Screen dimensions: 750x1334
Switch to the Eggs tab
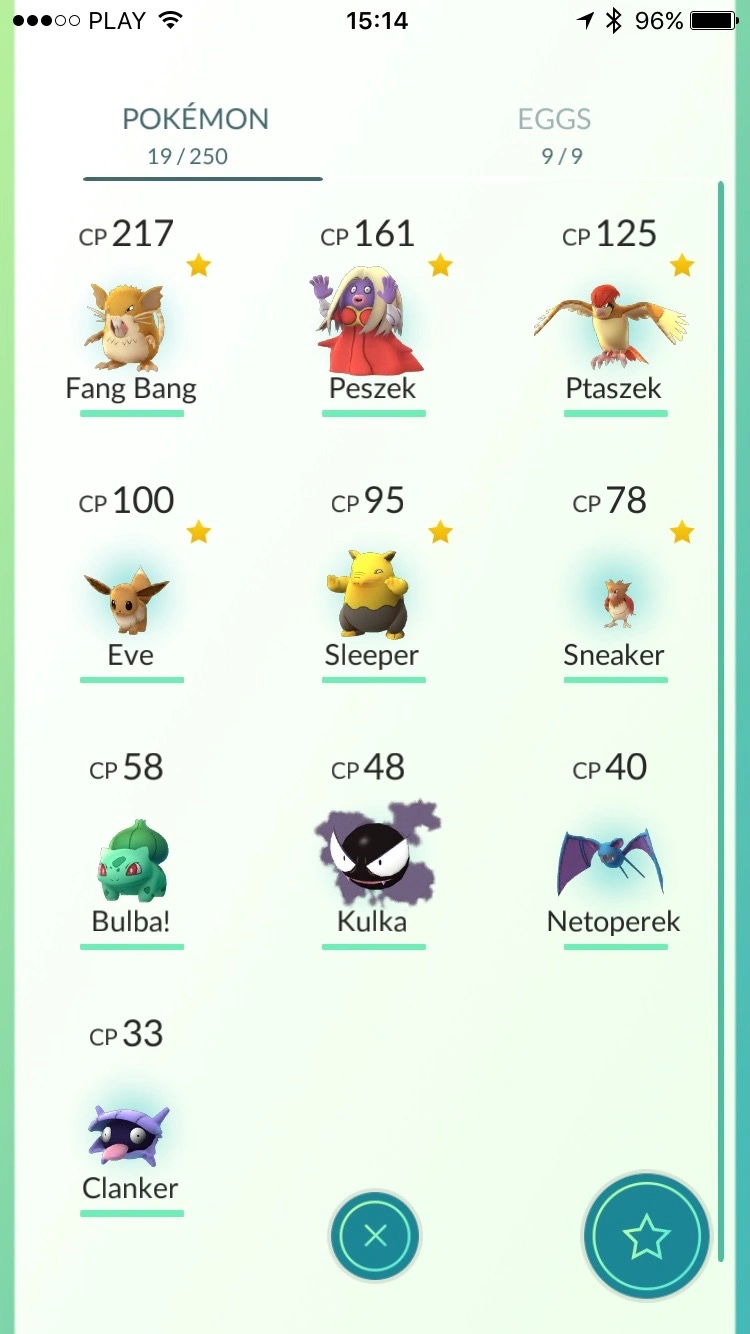(x=554, y=135)
